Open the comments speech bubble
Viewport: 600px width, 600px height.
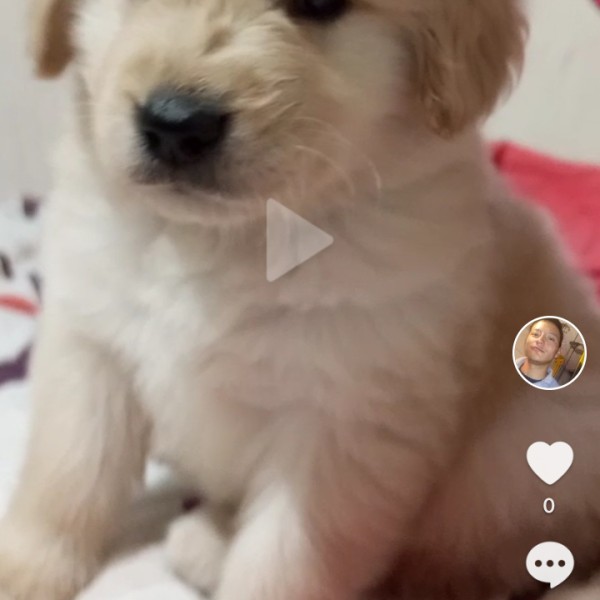(549, 564)
